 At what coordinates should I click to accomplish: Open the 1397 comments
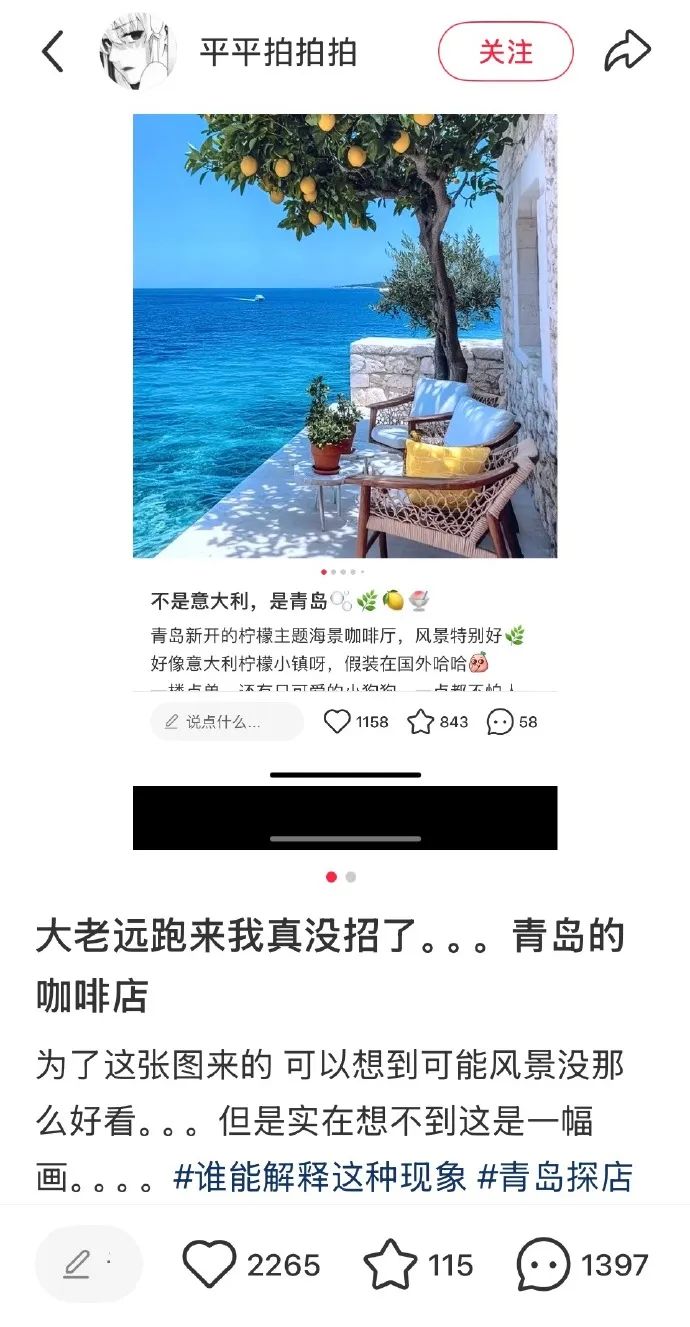(583, 1265)
